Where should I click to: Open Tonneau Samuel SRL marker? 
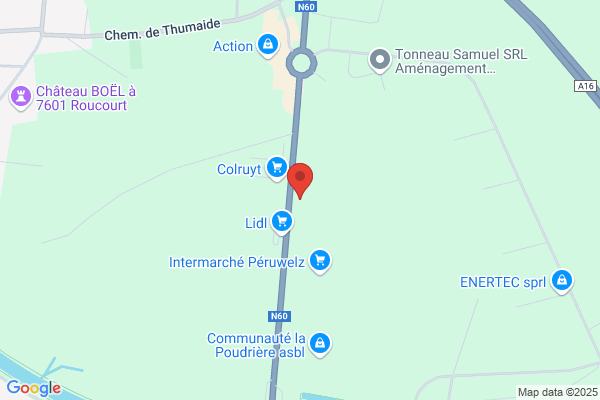point(379,61)
